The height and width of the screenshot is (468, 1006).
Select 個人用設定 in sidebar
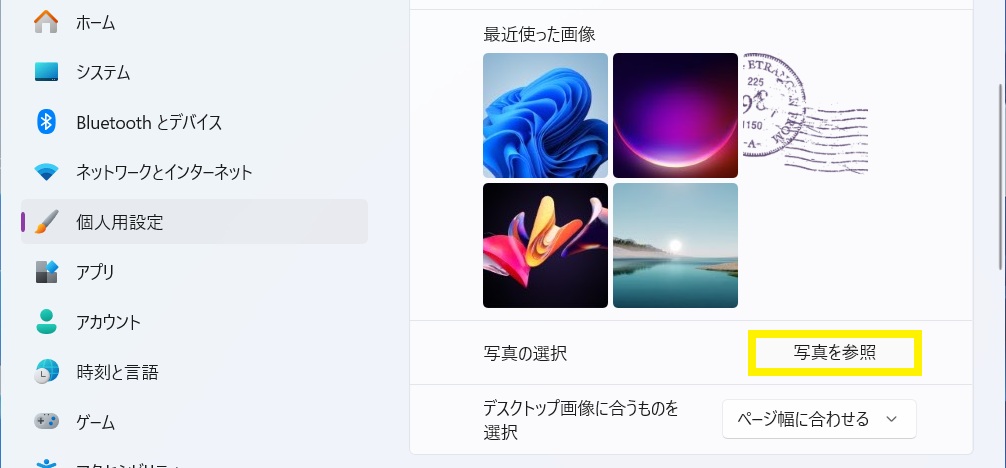[119, 222]
